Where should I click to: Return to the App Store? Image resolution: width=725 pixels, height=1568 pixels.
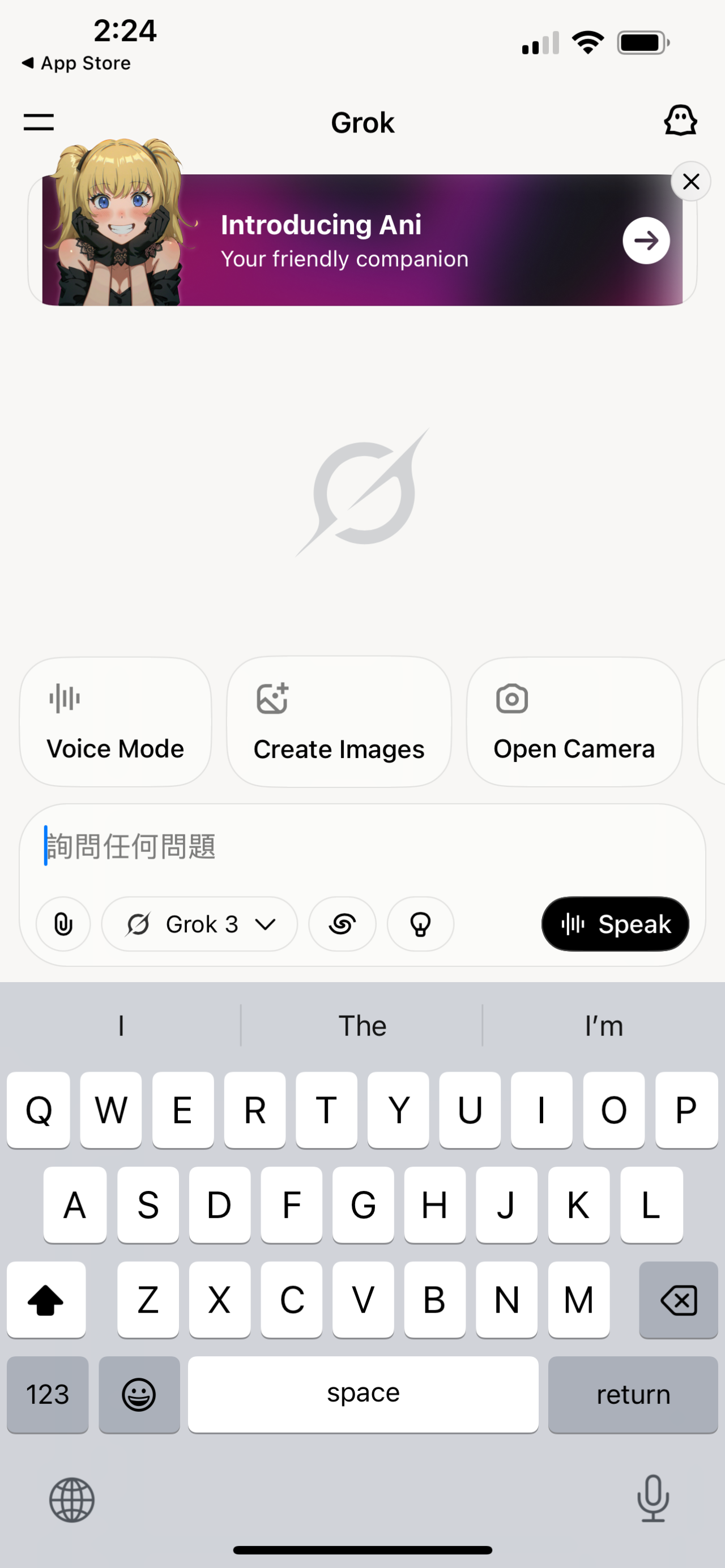pyautogui.click(x=76, y=63)
